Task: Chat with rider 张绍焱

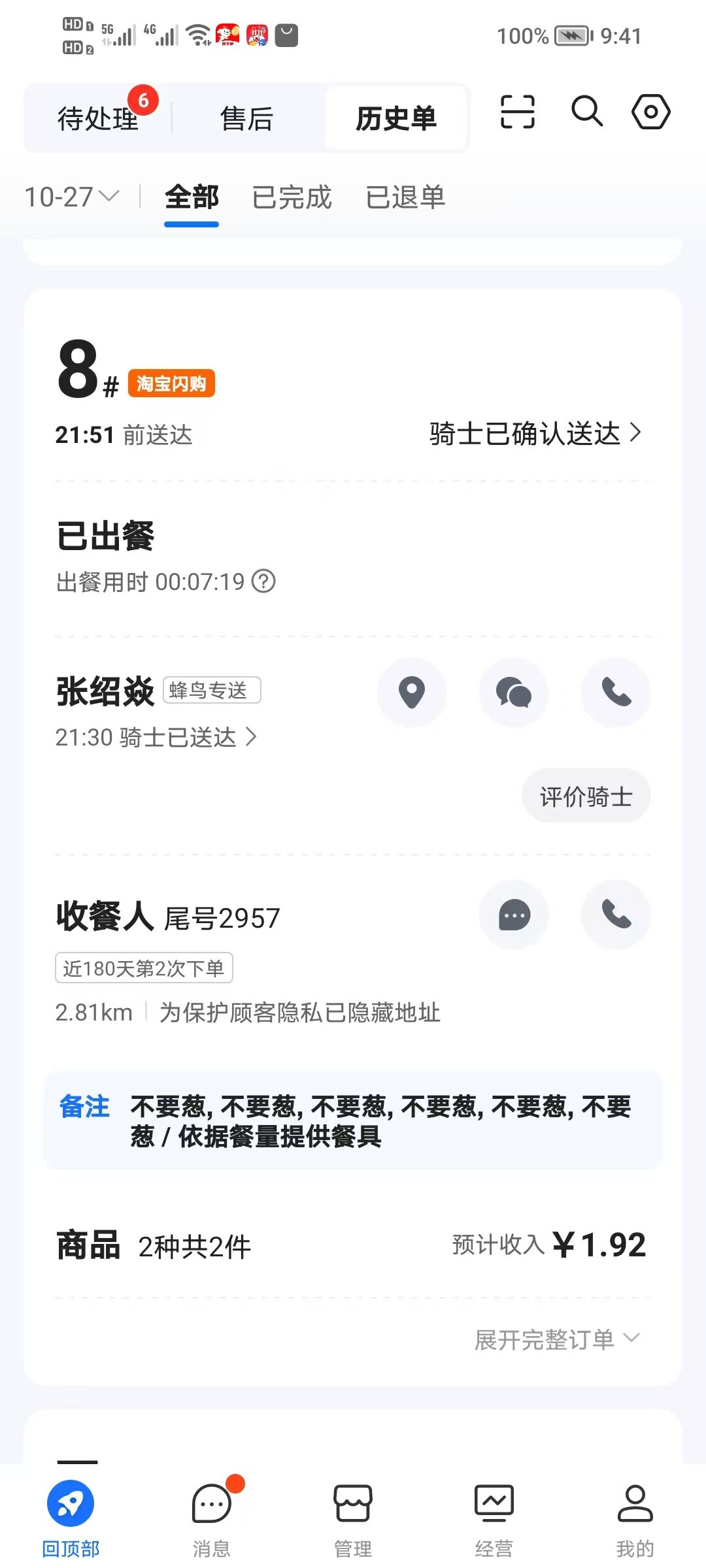Action: [x=514, y=693]
